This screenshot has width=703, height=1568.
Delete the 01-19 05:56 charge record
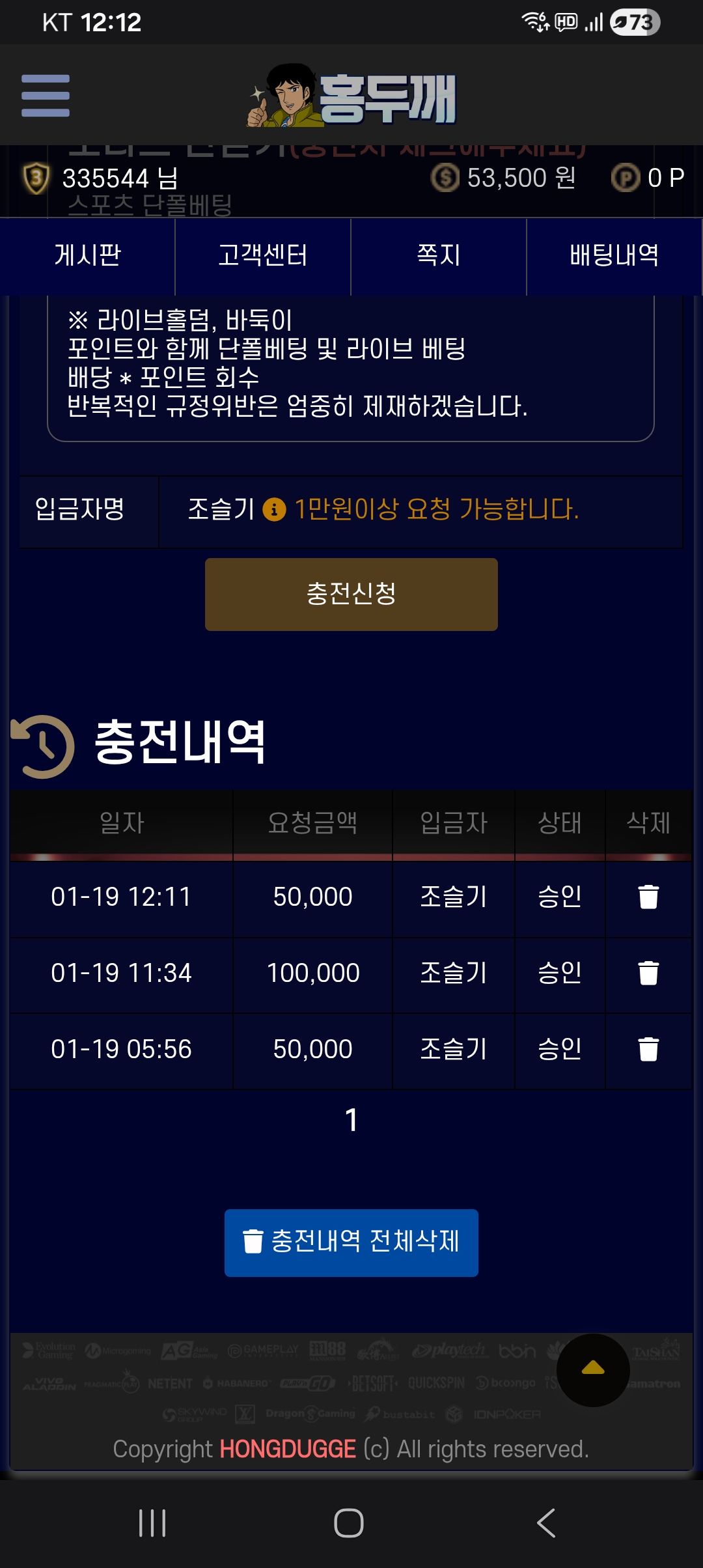(x=648, y=1050)
